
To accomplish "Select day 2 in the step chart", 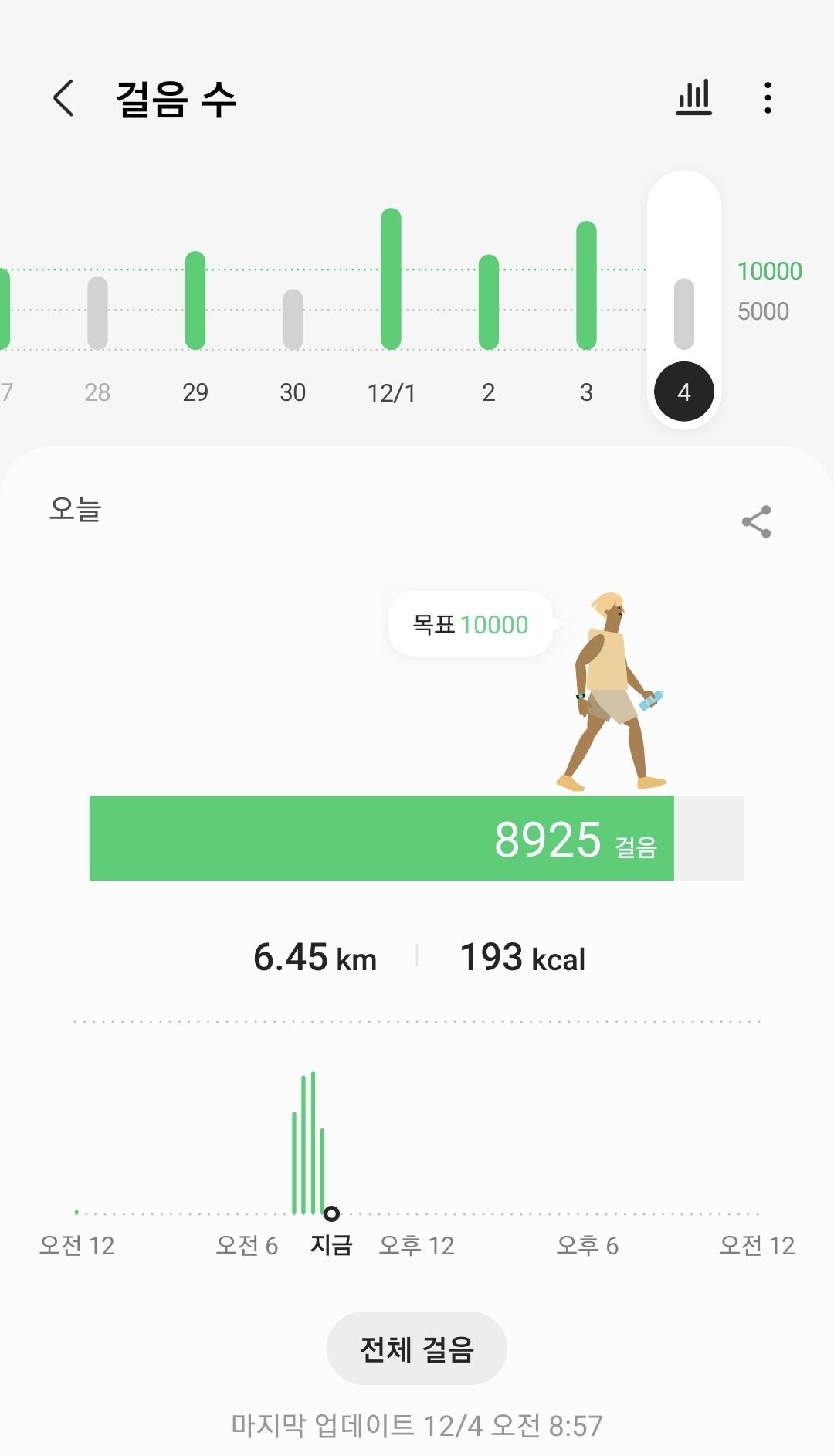I will pyautogui.click(x=488, y=309).
